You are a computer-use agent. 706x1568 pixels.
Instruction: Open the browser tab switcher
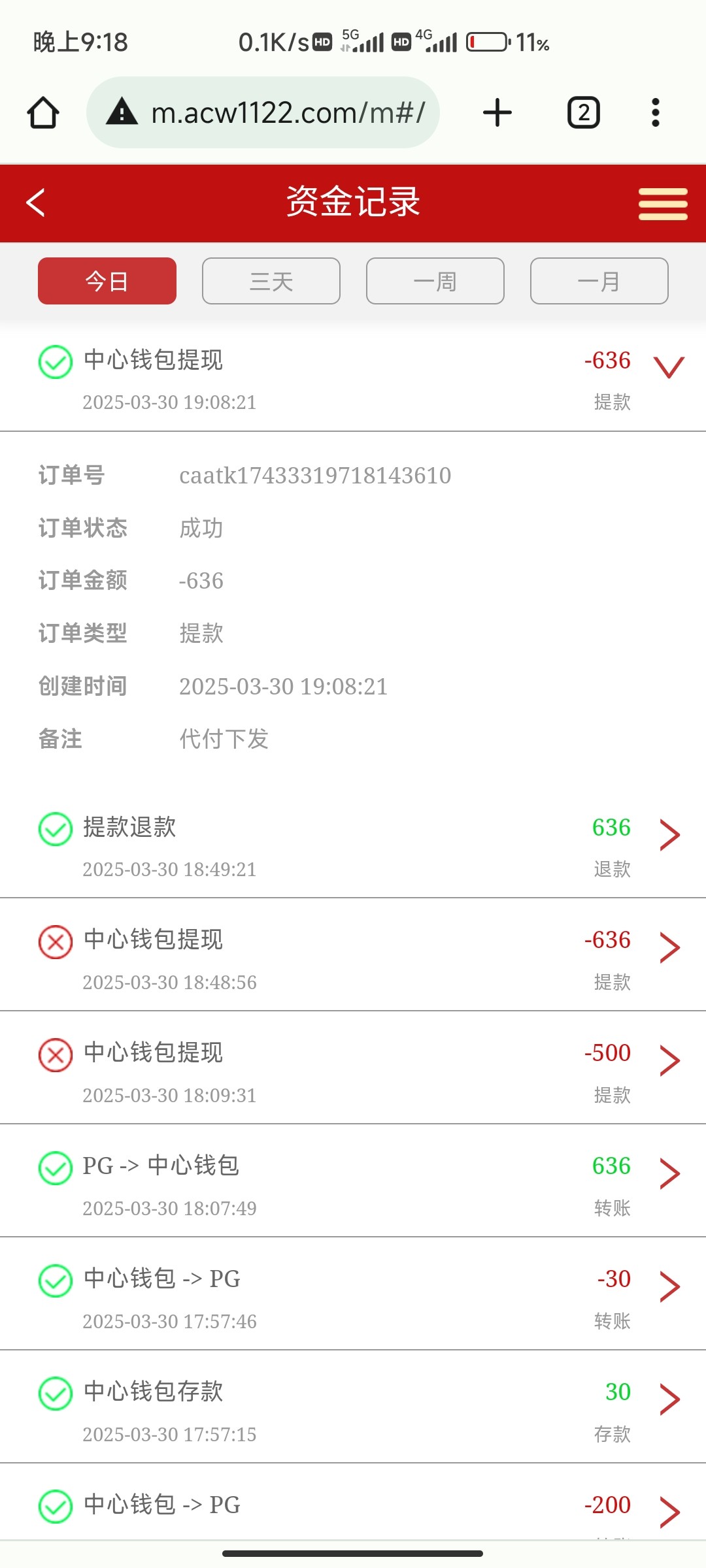tap(584, 112)
